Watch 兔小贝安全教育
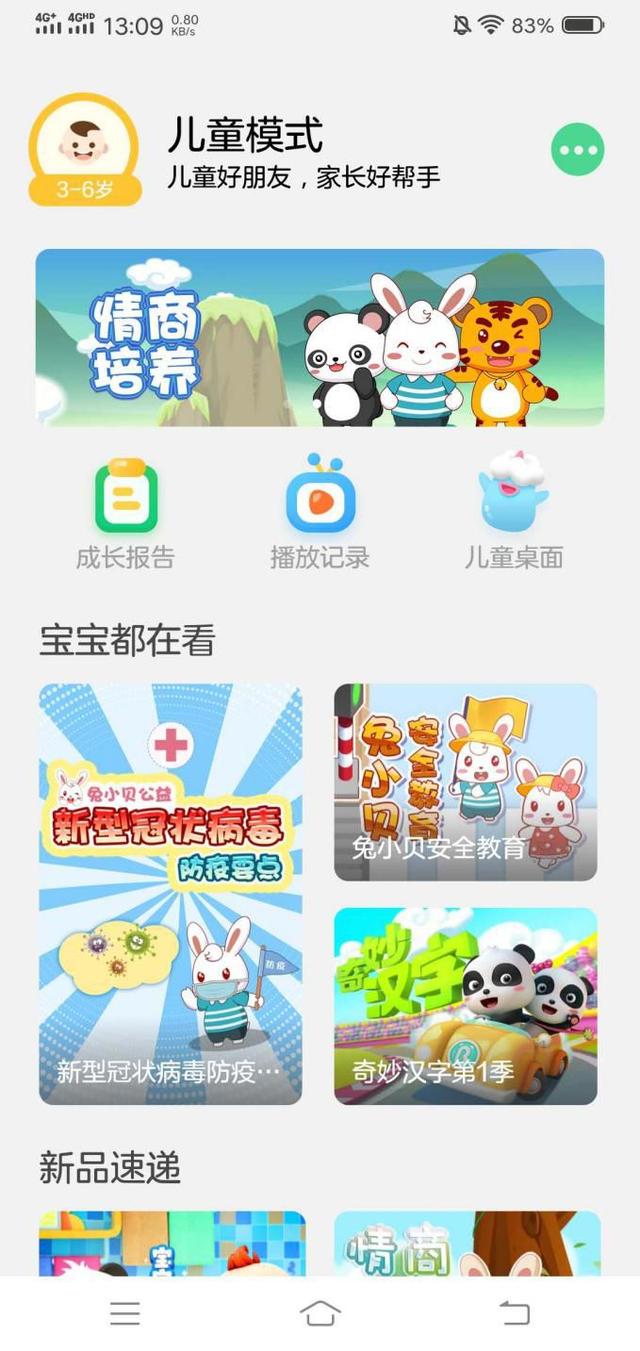The height and width of the screenshot is (1351, 640). 465,782
